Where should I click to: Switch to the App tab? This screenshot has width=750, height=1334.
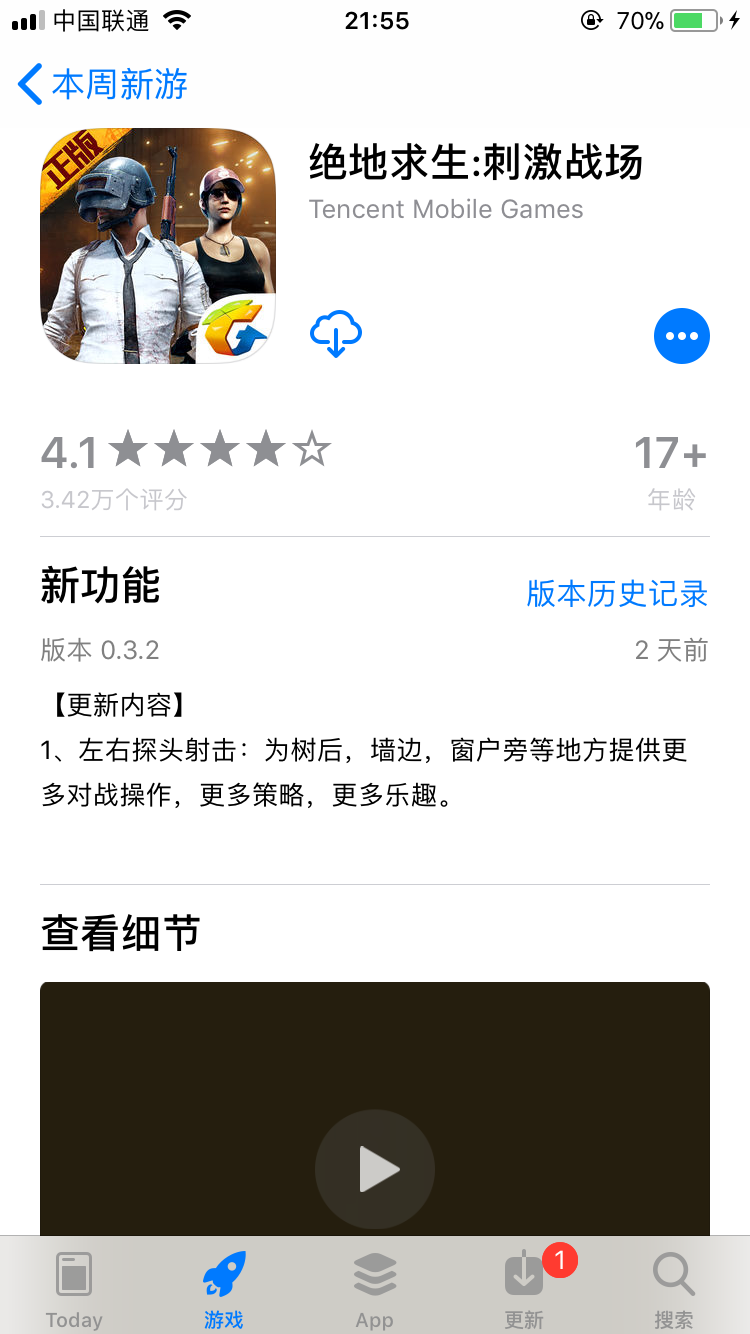(375, 1288)
